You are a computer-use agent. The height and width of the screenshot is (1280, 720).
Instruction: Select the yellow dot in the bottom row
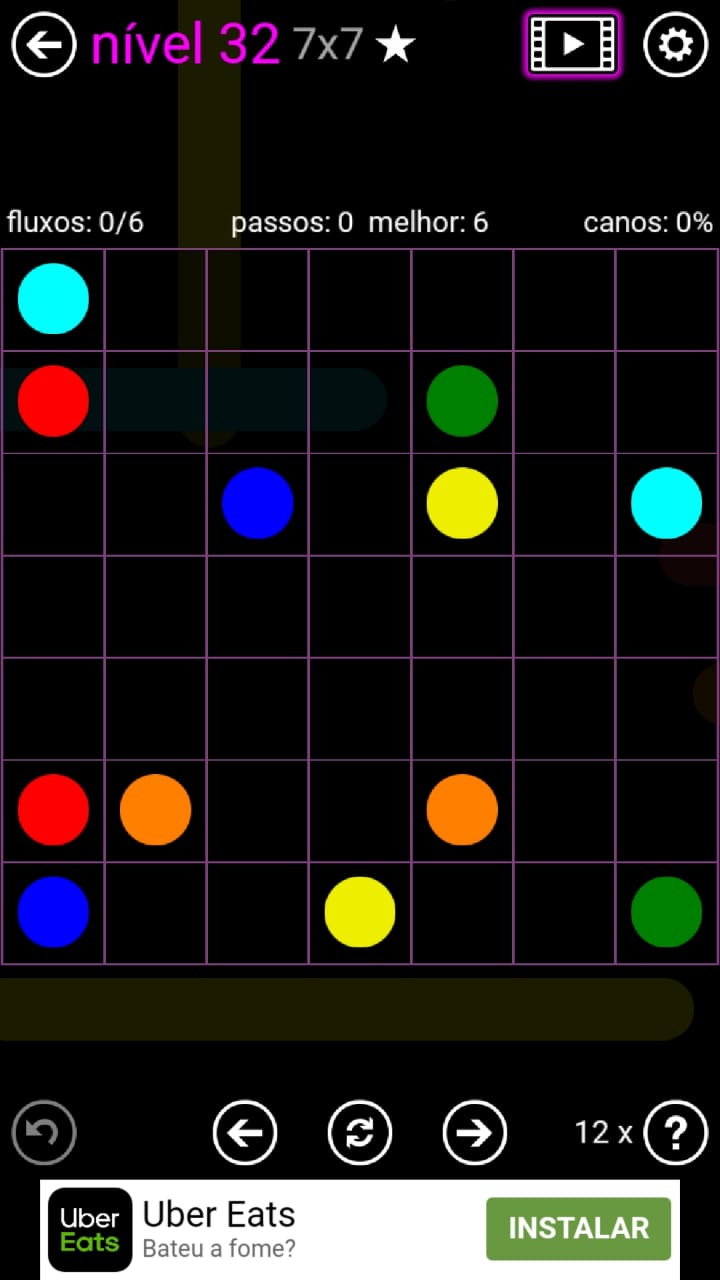point(360,912)
